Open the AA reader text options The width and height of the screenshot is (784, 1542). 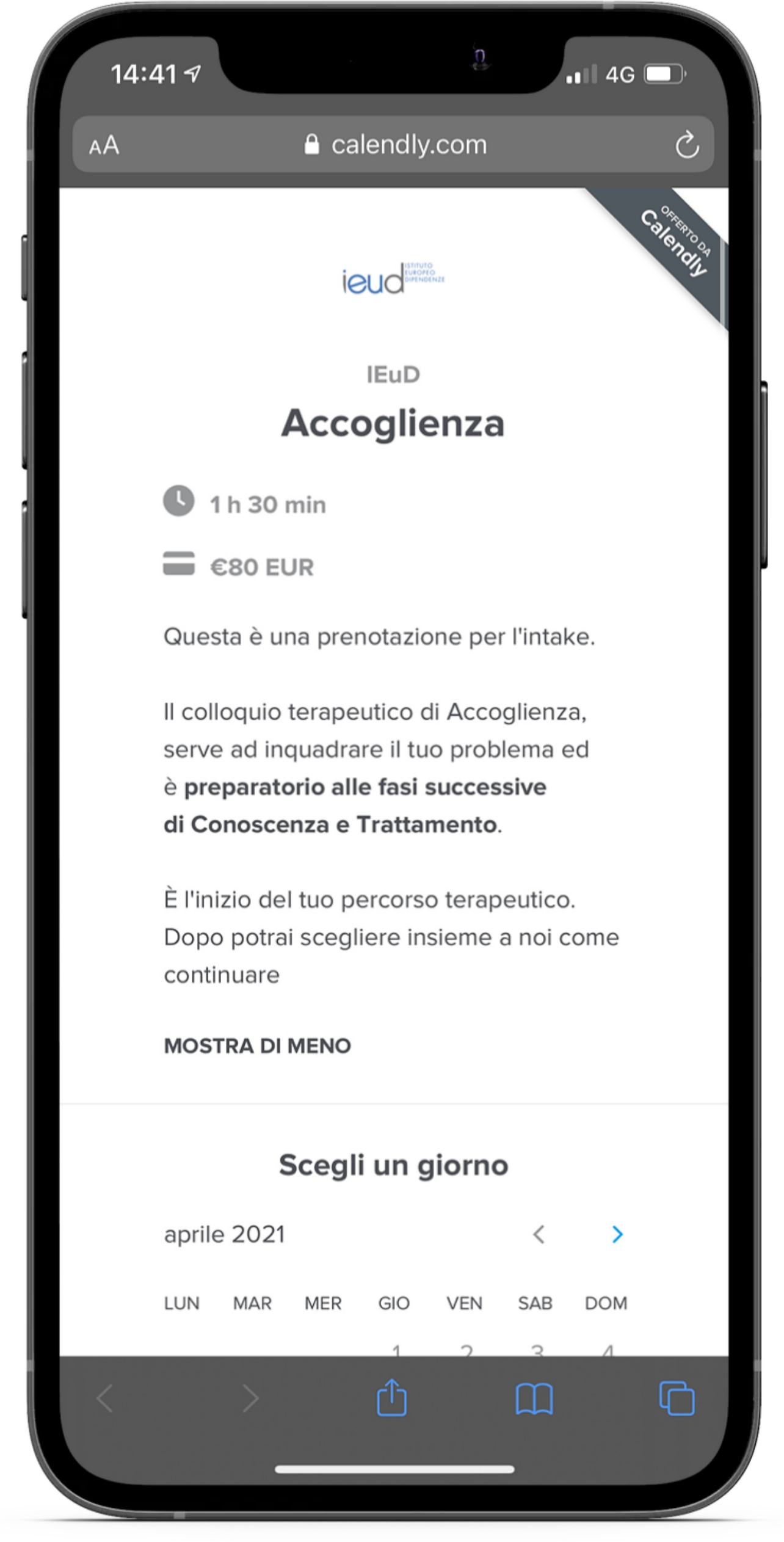coord(104,145)
